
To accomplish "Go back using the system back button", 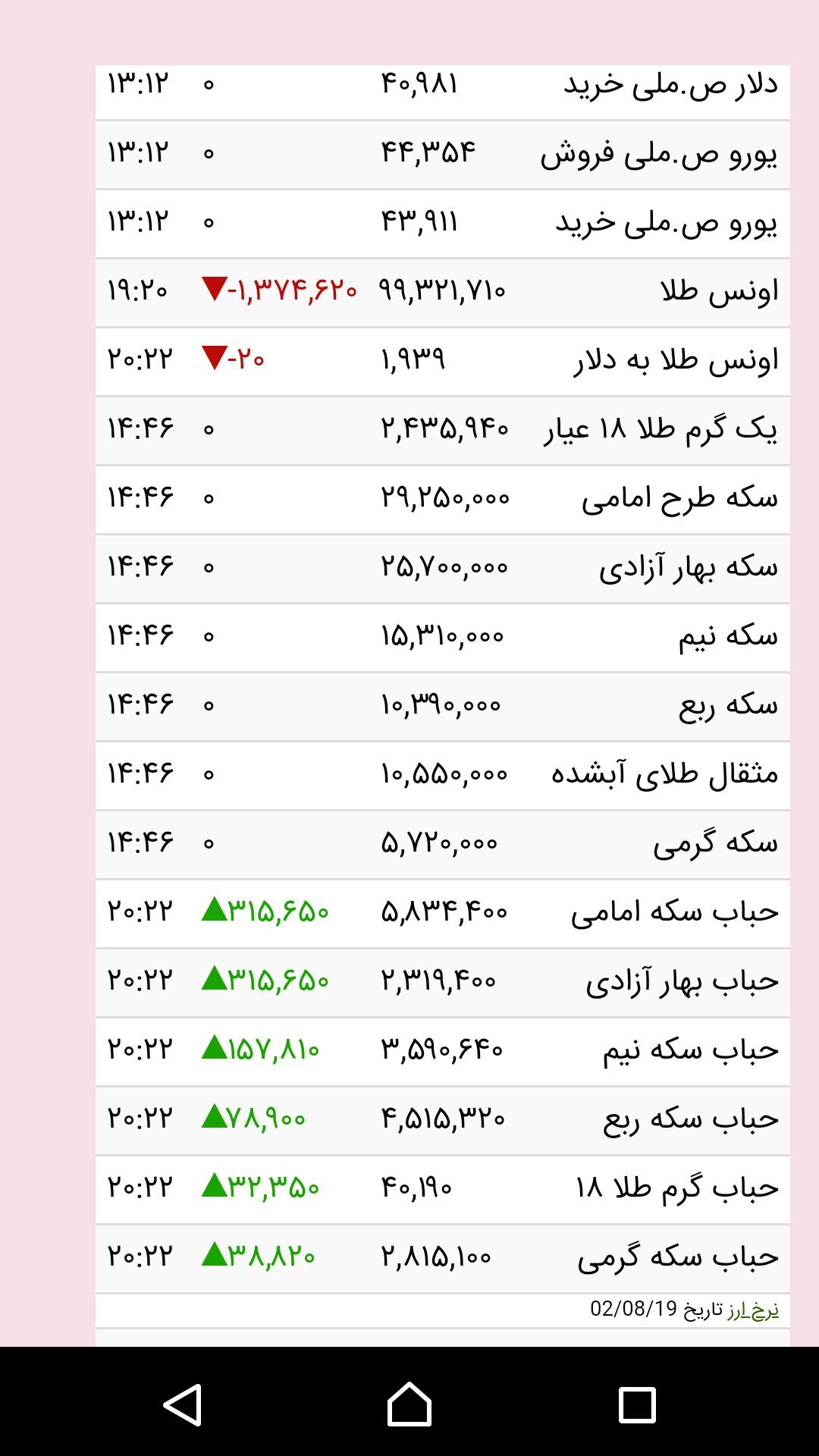I will 183,1404.
